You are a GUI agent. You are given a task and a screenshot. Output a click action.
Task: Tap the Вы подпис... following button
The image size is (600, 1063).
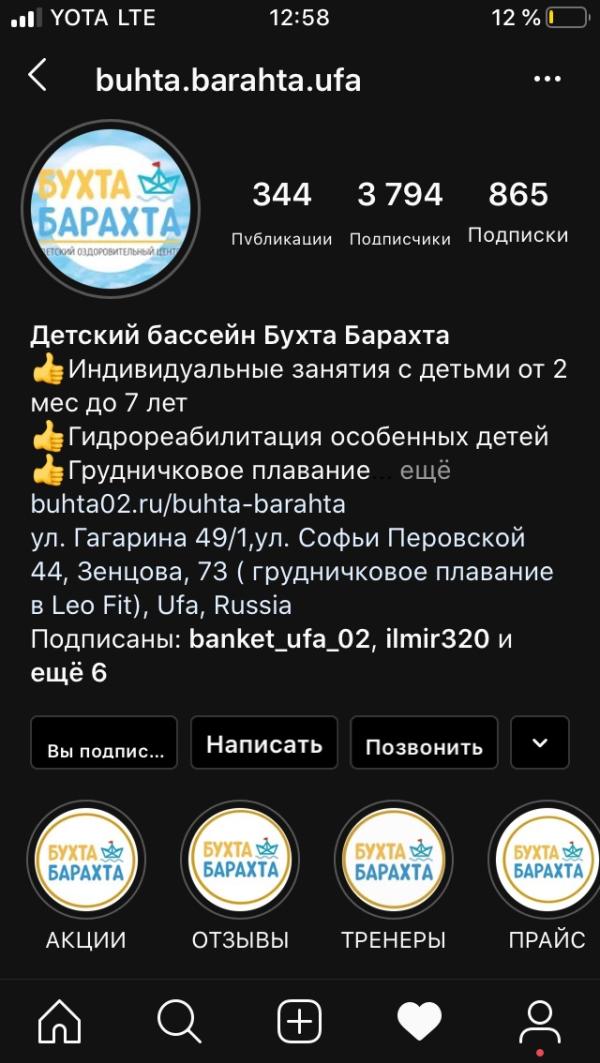[x=104, y=746]
